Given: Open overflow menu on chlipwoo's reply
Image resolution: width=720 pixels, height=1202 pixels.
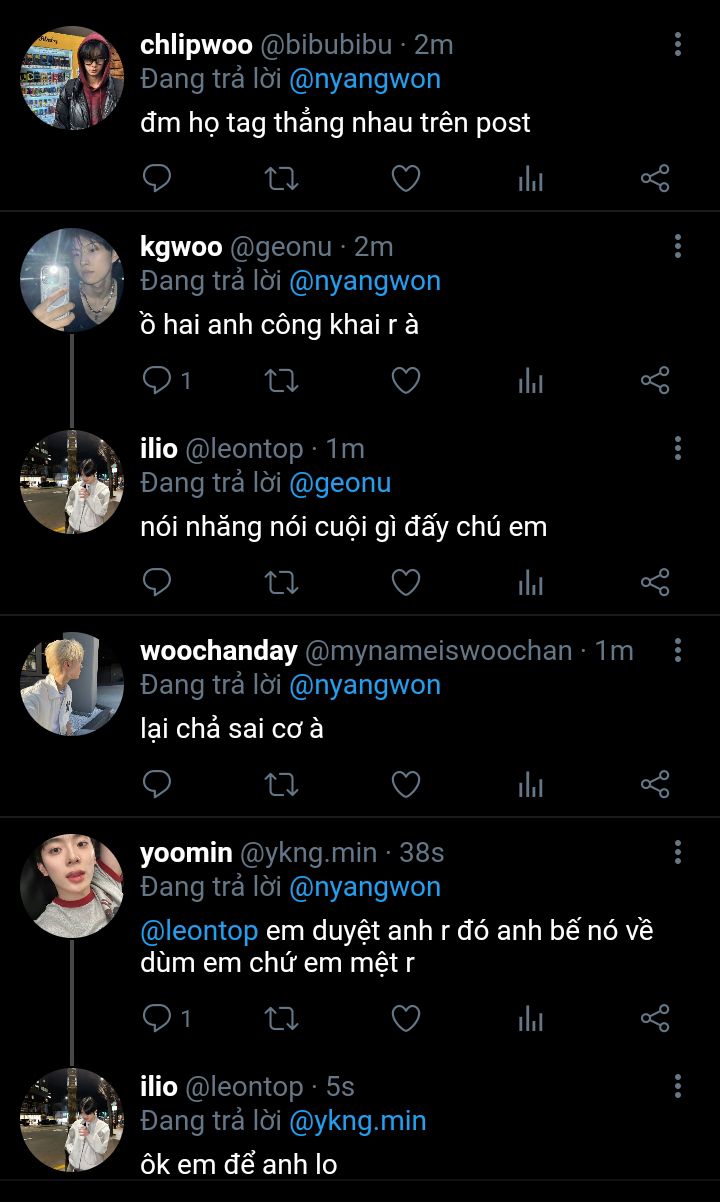Looking at the screenshot, I should tap(678, 44).
